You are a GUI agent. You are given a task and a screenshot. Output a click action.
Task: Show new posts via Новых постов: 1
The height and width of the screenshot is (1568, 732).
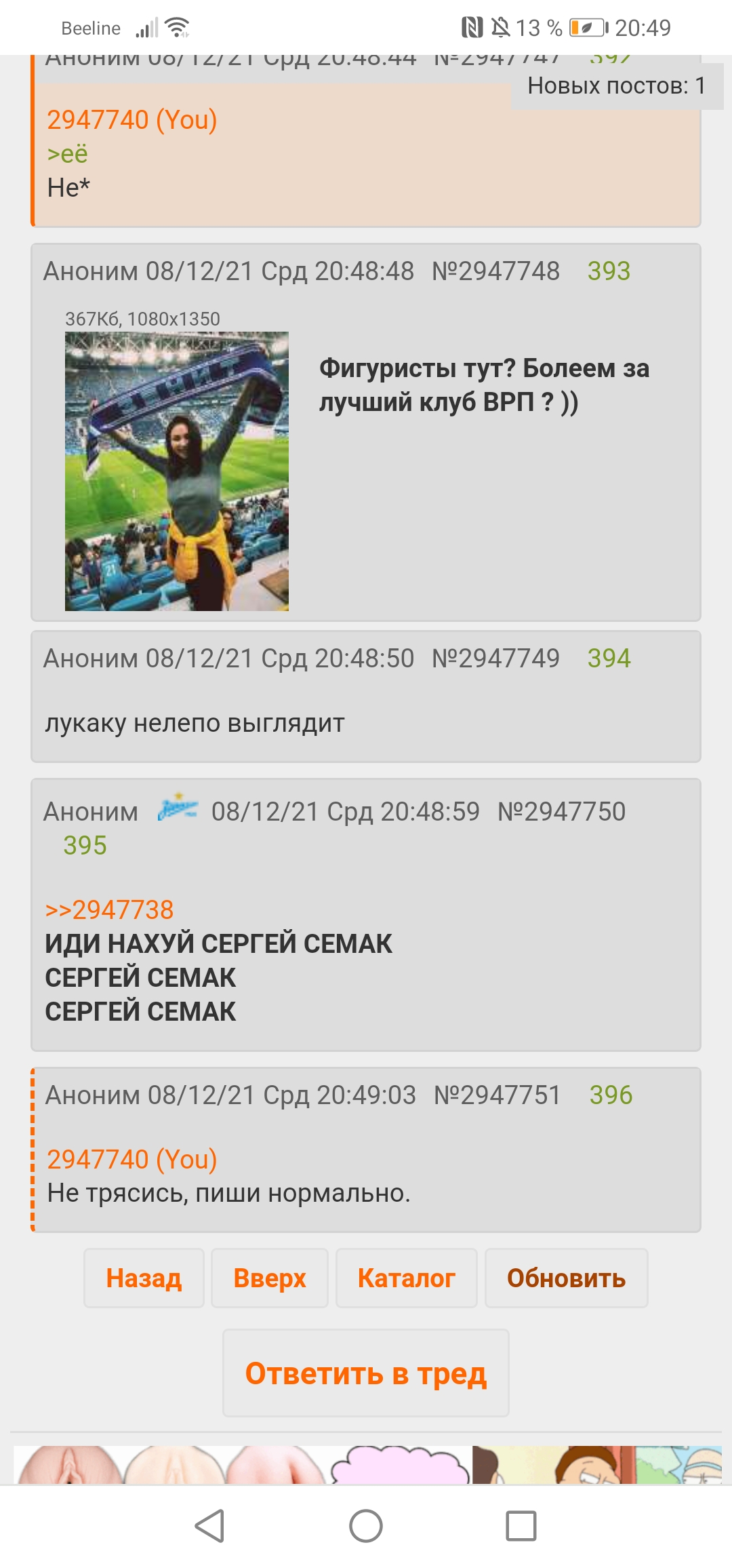[616, 85]
